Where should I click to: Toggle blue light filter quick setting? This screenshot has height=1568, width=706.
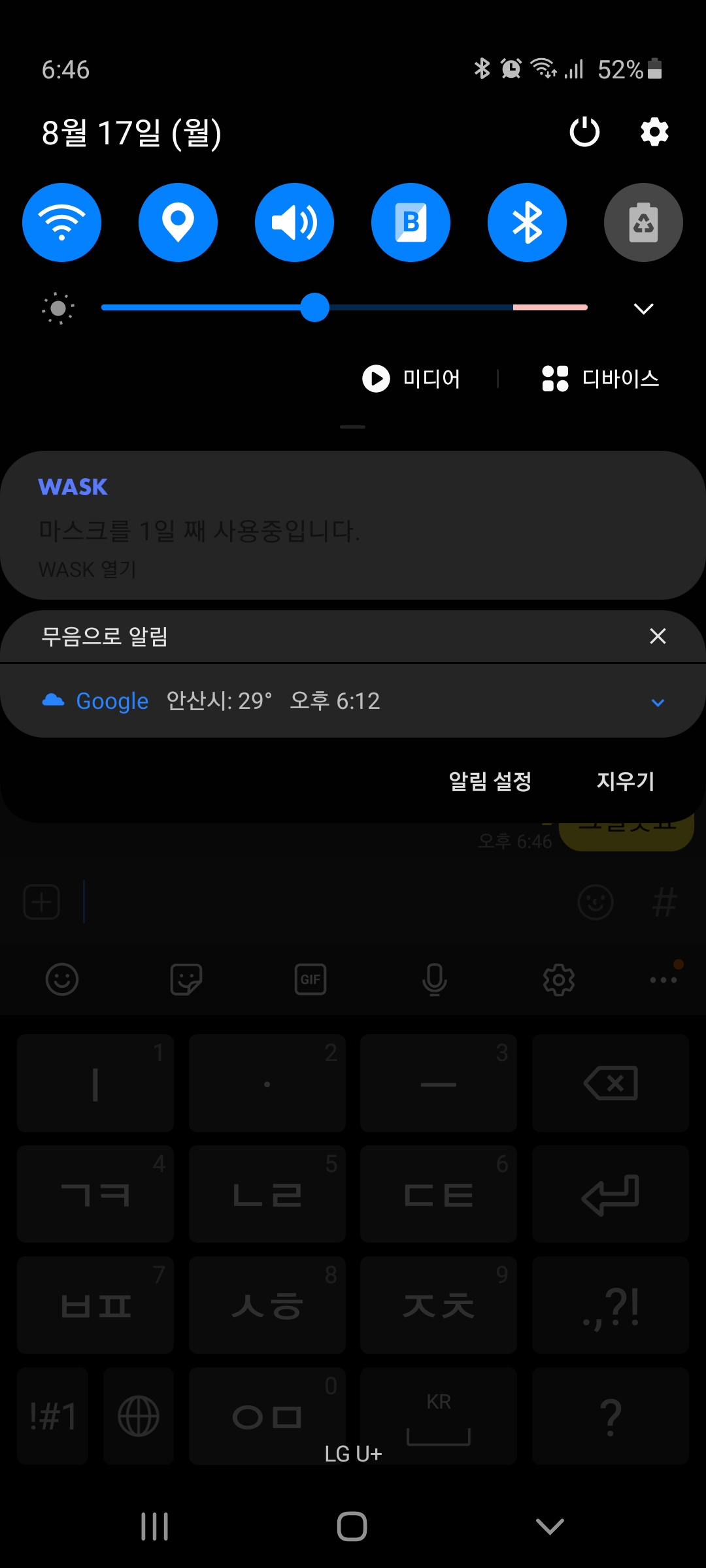click(411, 223)
